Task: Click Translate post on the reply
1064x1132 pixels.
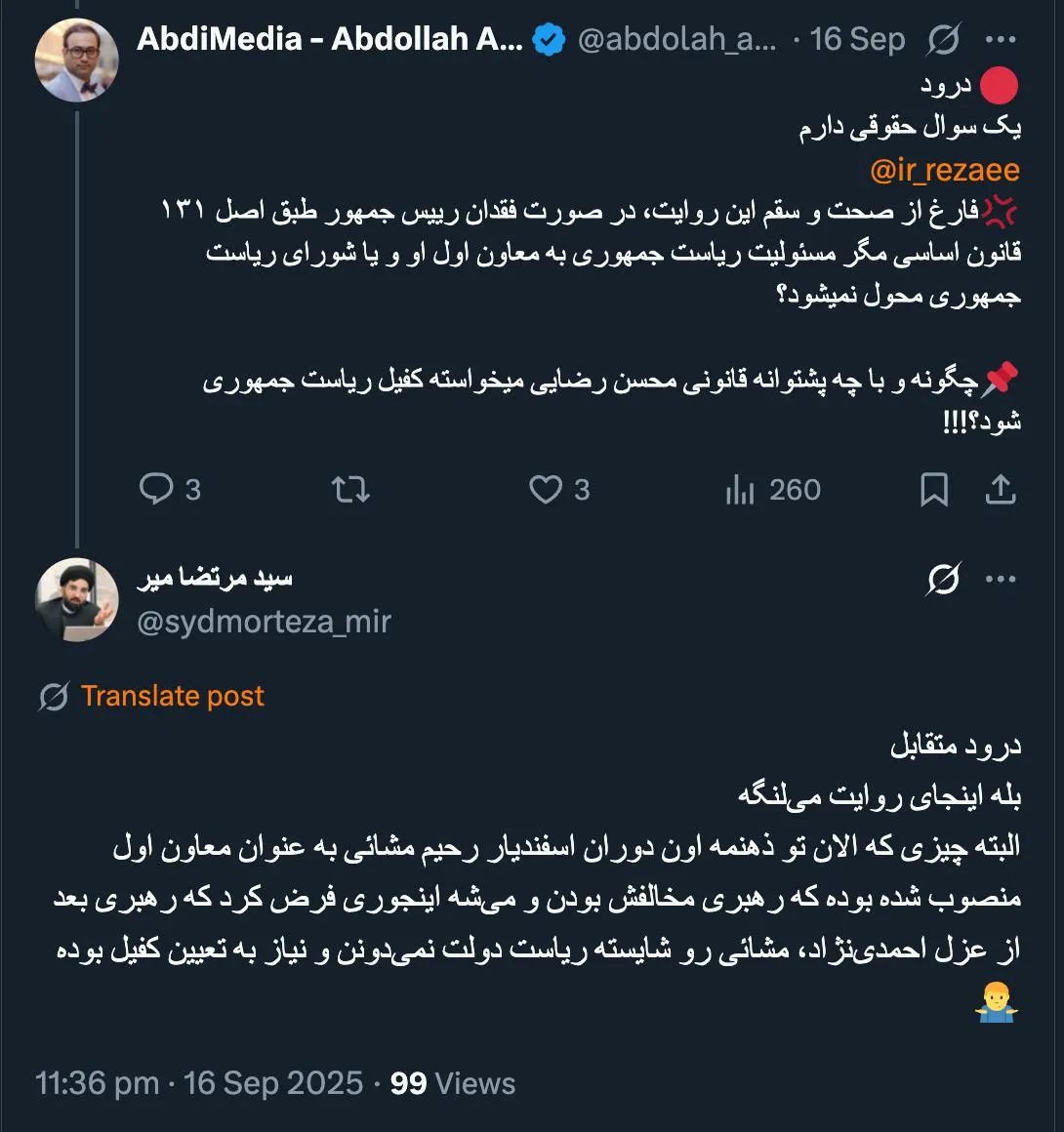Action: click(173, 696)
